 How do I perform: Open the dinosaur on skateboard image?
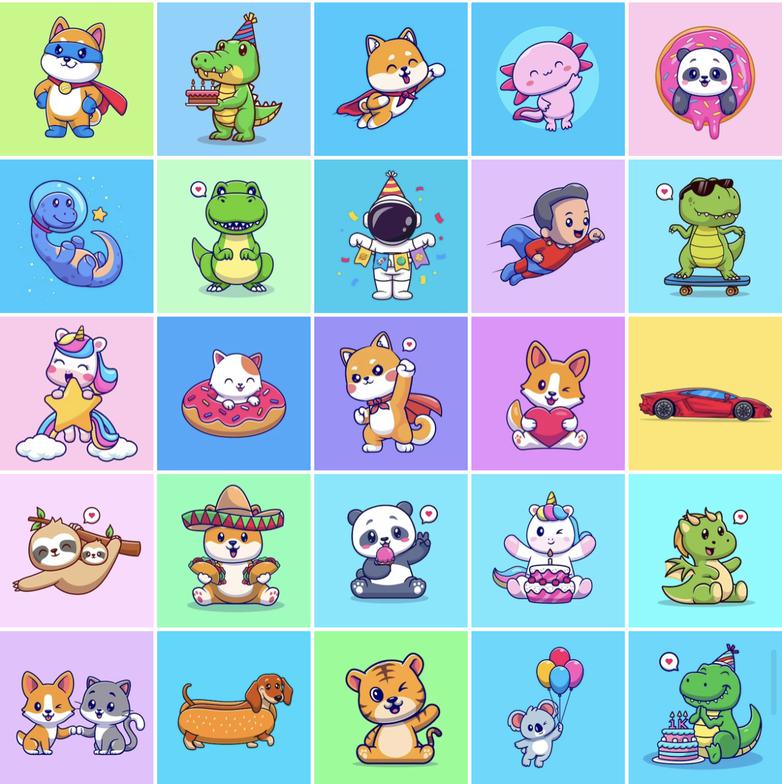[705, 236]
